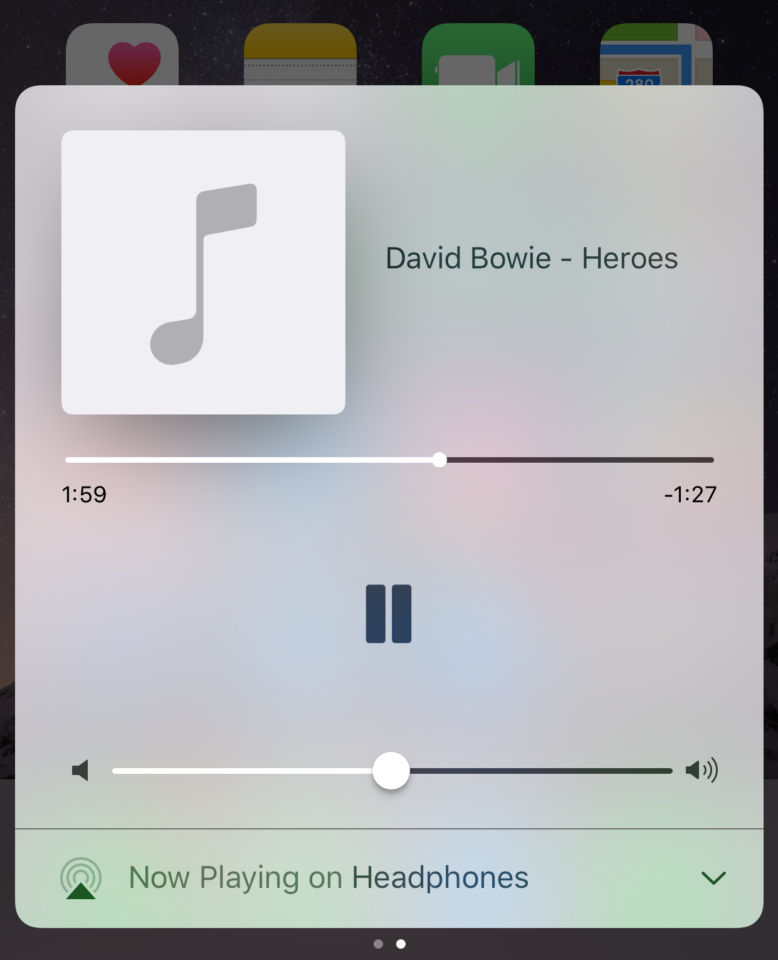The width and height of the screenshot is (778, 960).
Task: Tap the elapsed time 1:59 label
Action: point(84,493)
